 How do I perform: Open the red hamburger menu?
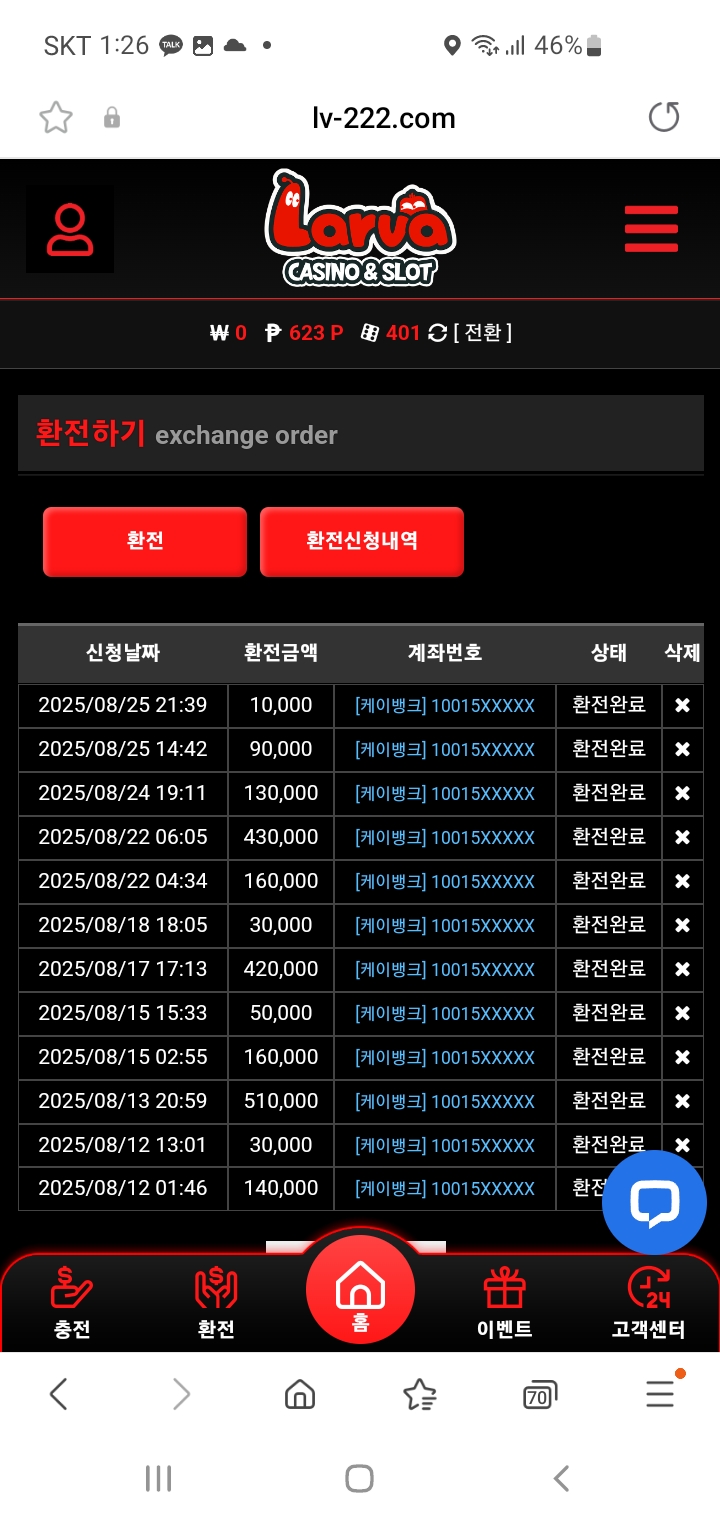[x=651, y=229]
